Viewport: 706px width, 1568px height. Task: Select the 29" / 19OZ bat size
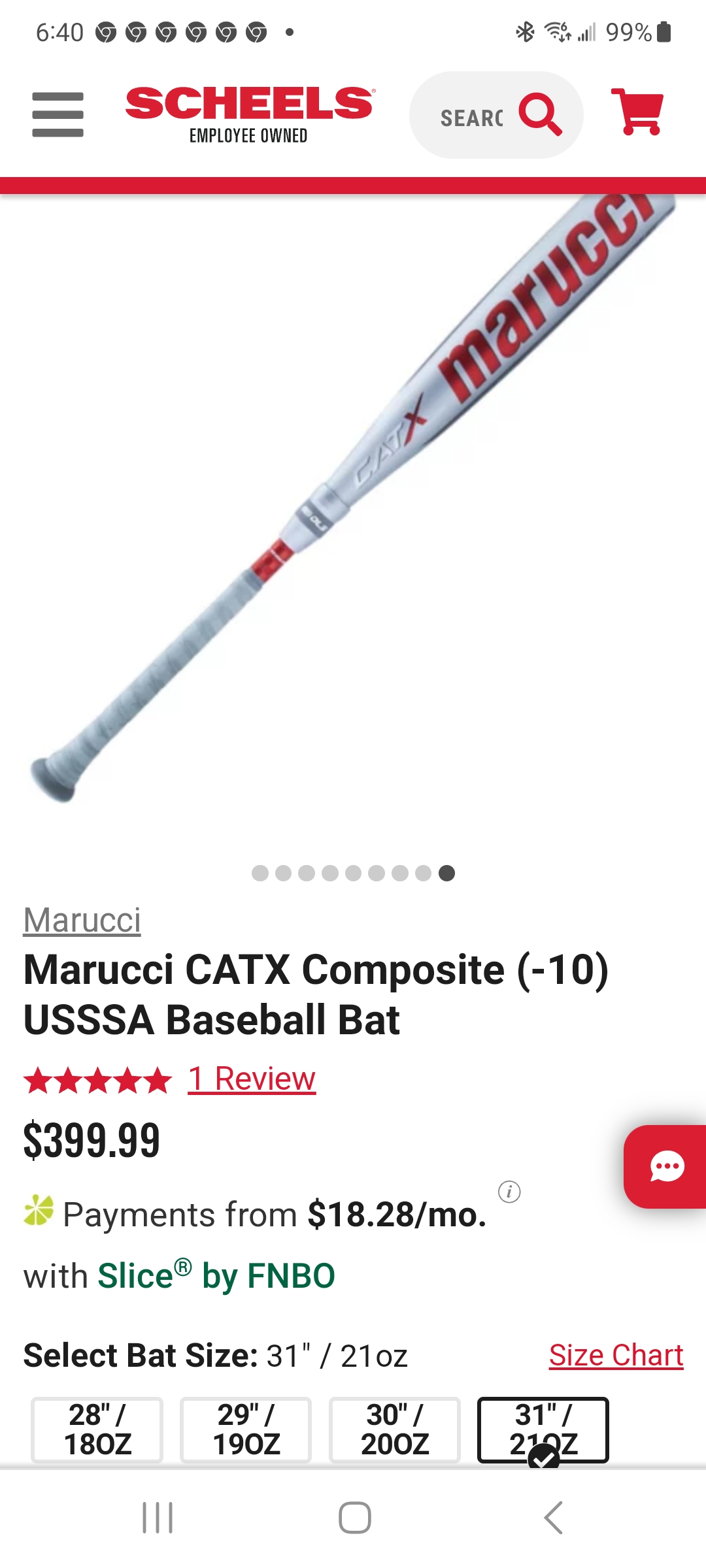point(245,1429)
